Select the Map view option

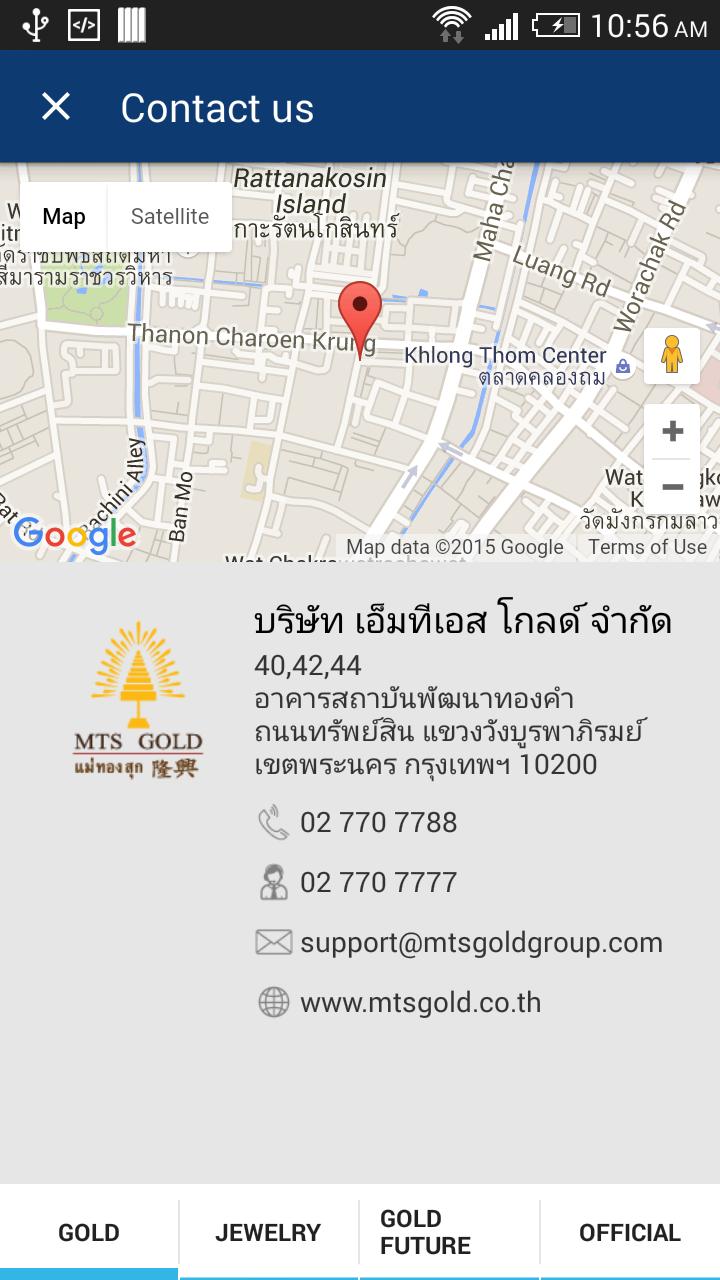coord(64,215)
